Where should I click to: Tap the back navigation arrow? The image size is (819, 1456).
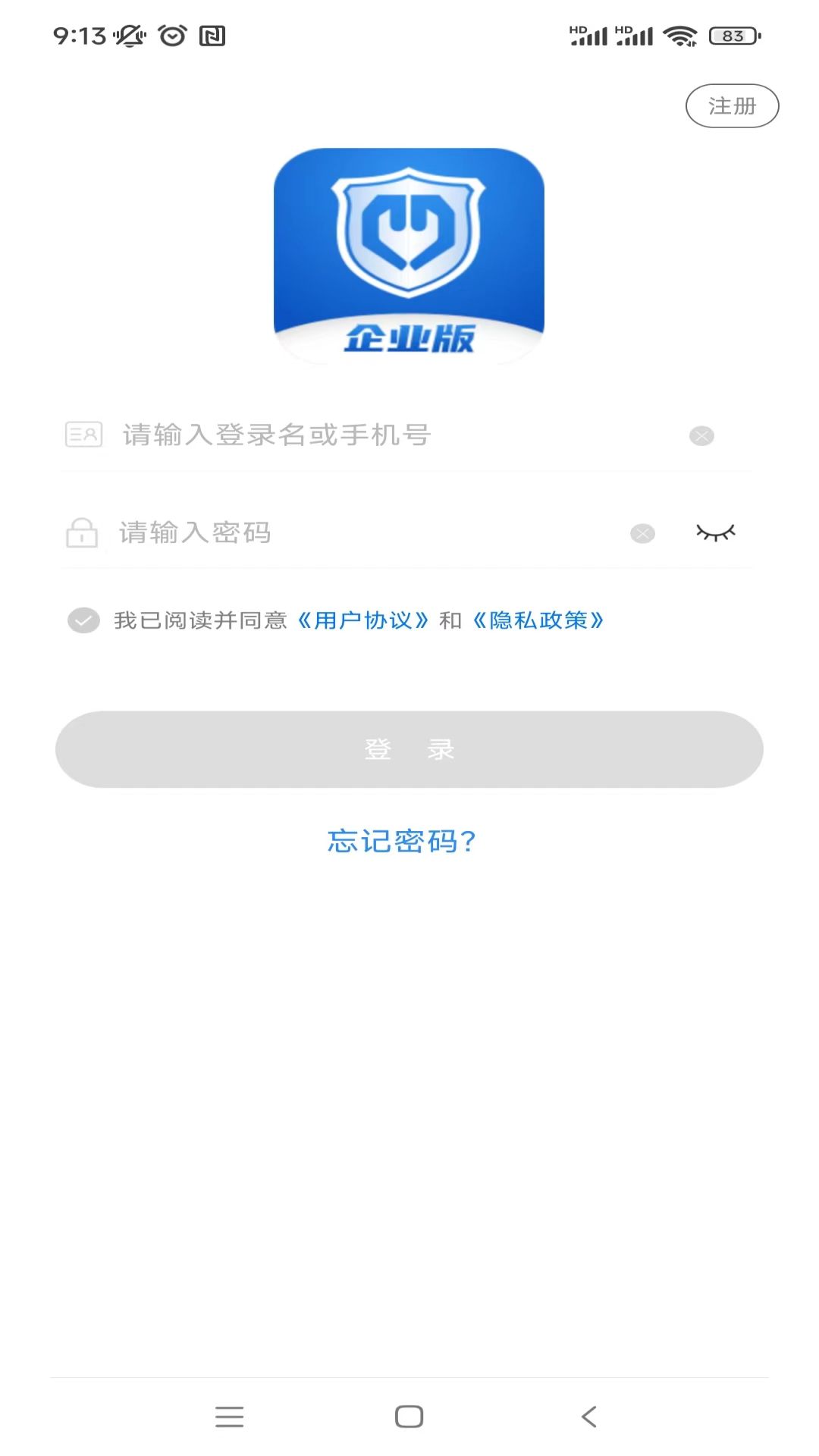coord(589,1415)
